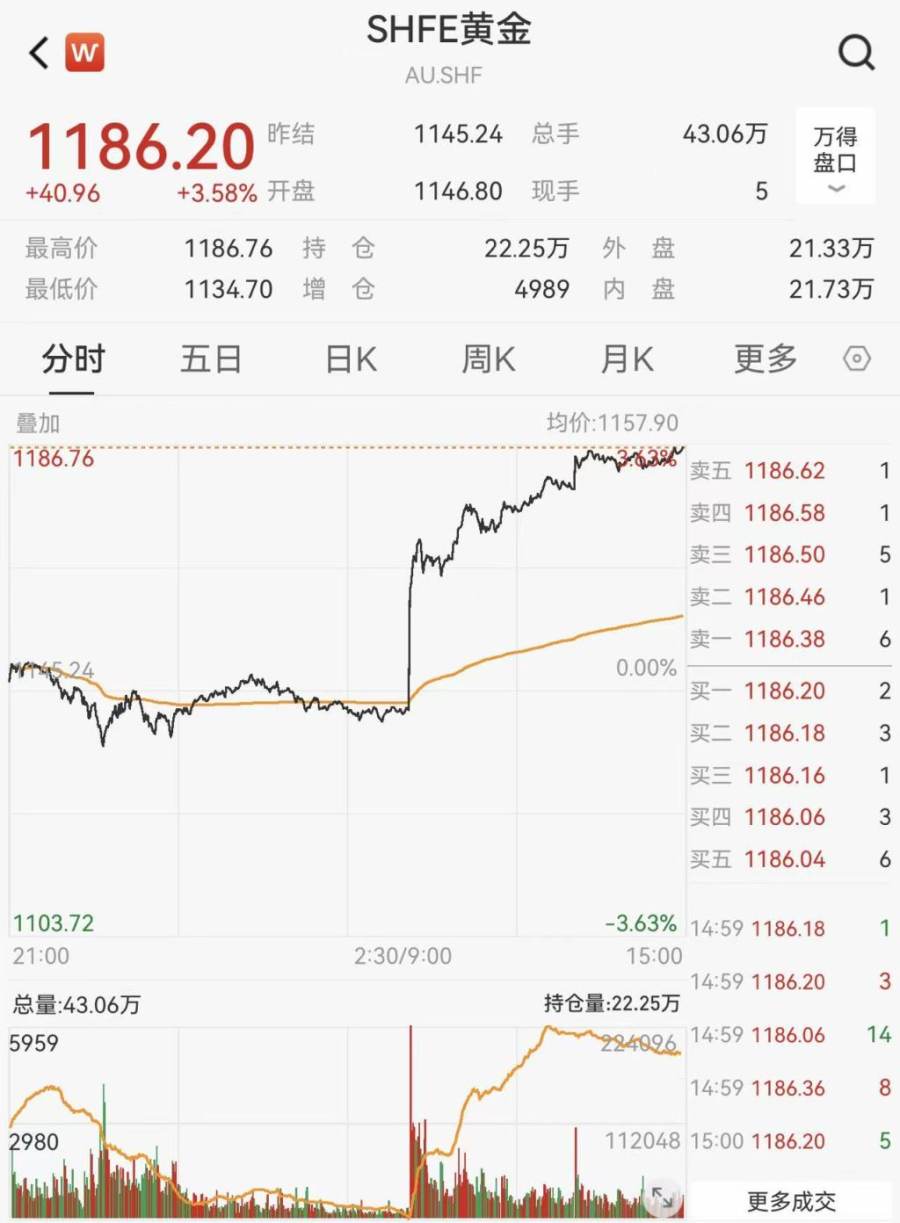
Task: Expand the 万得盘口 dropdown
Action: click(x=835, y=157)
